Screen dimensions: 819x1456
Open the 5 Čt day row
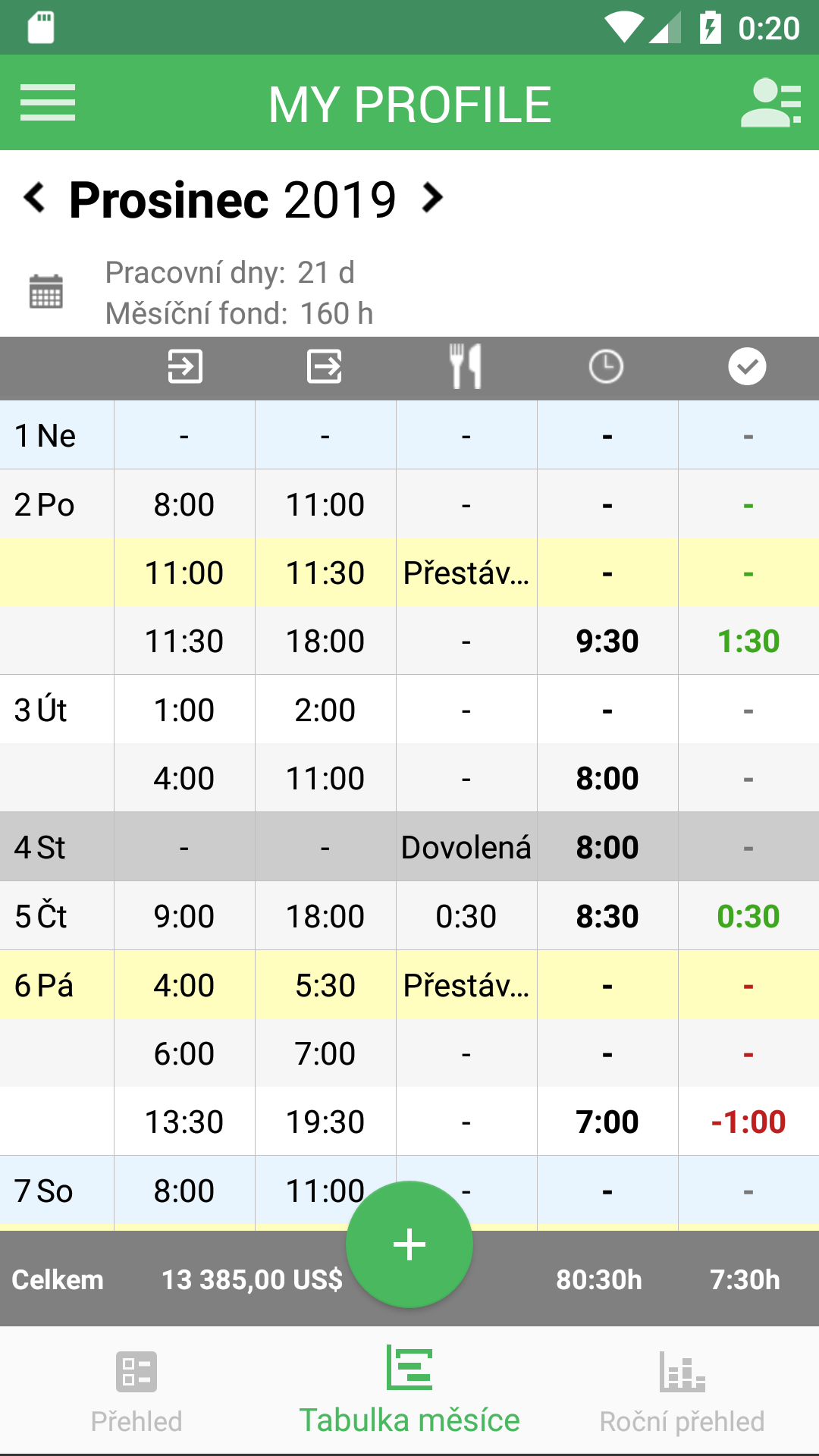[x=409, y=916]
